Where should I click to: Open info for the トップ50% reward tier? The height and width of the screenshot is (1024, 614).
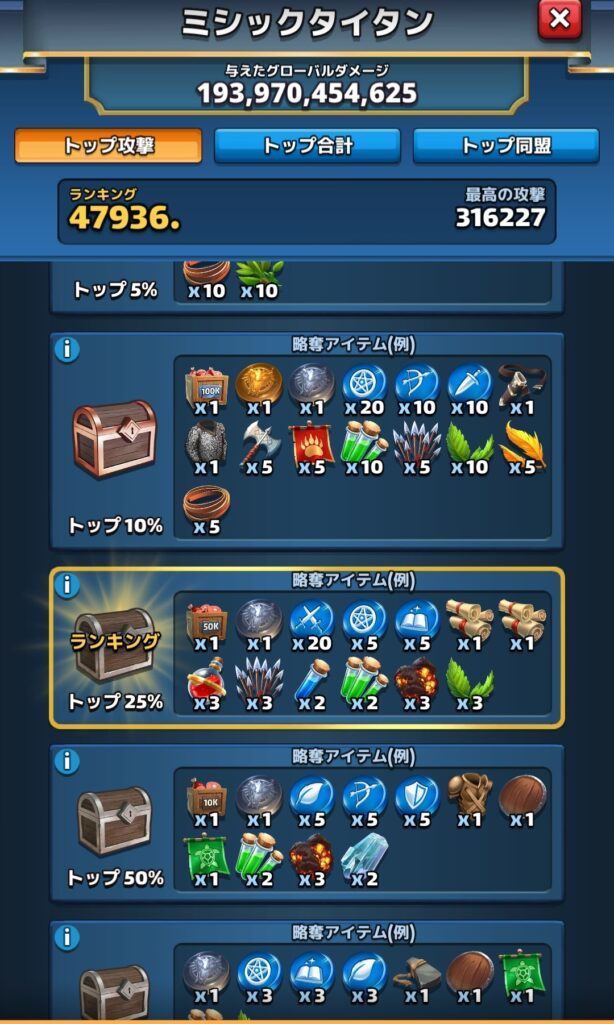[x=67, y=761]
